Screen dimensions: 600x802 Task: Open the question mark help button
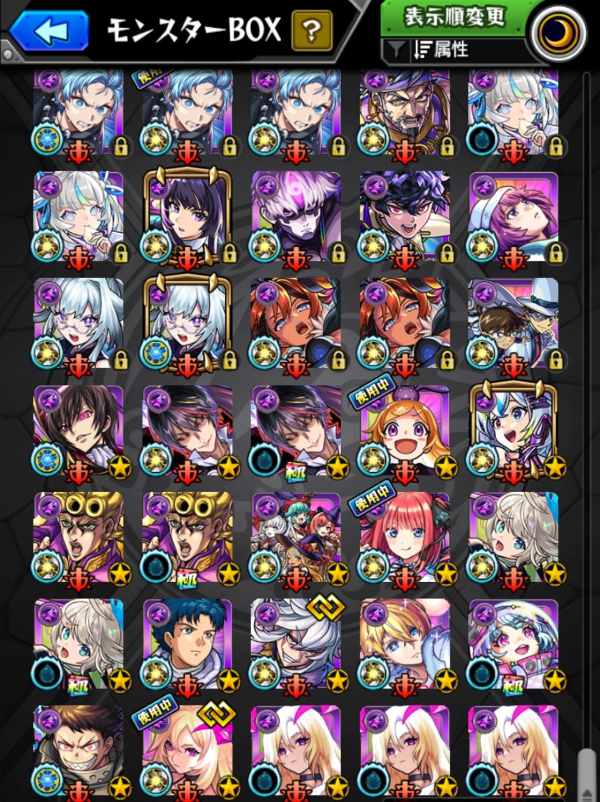coord(312,32)
